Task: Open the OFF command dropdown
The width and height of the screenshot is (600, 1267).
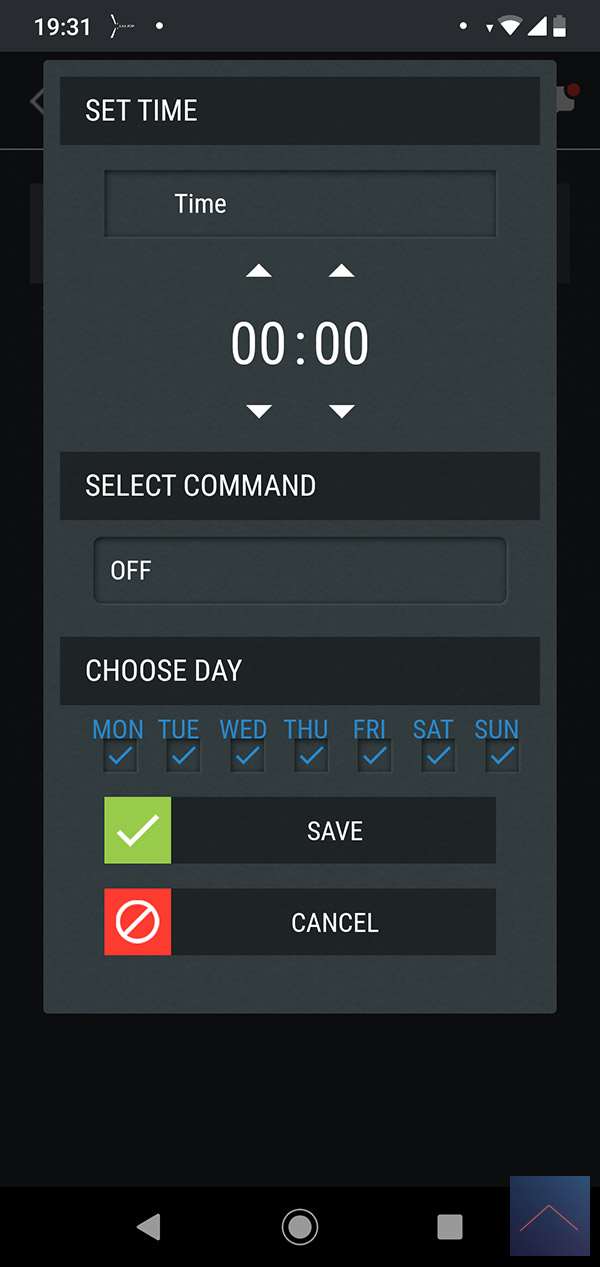Action: [x=300, y=571]
